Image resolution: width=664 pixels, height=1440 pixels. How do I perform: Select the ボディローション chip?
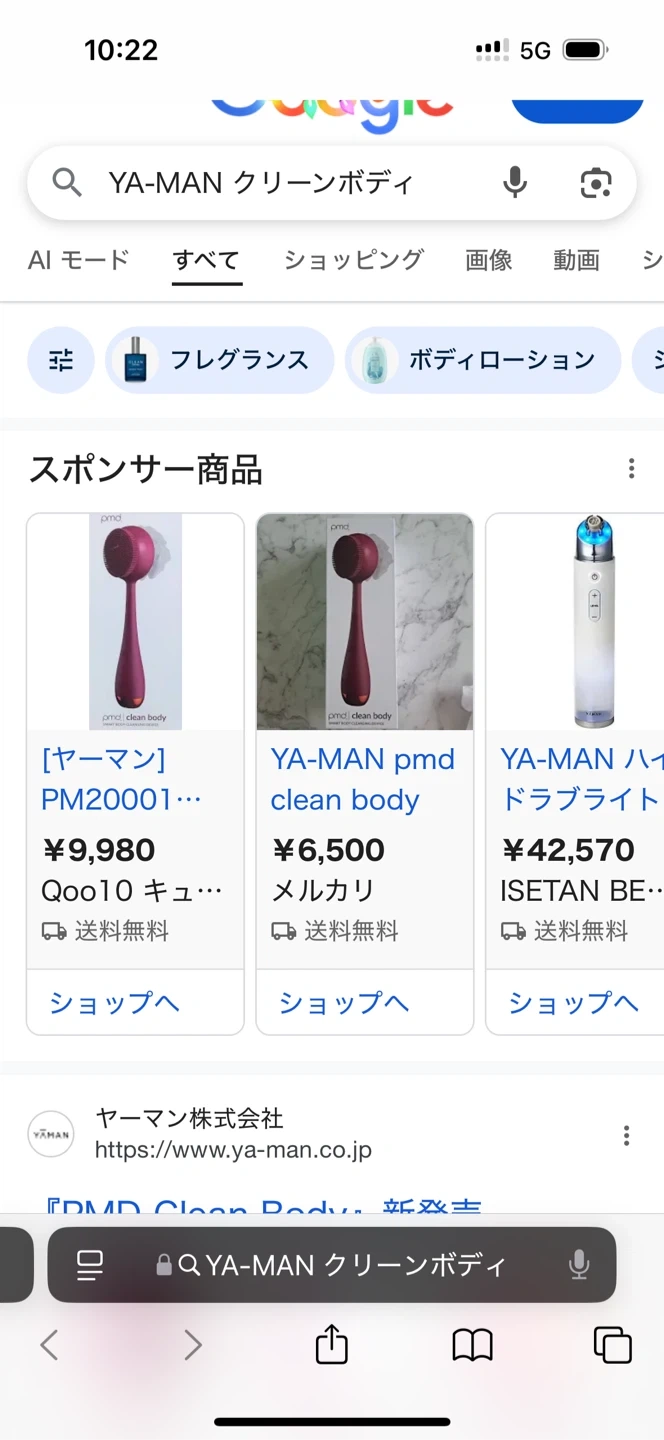[x=483, y=360]
